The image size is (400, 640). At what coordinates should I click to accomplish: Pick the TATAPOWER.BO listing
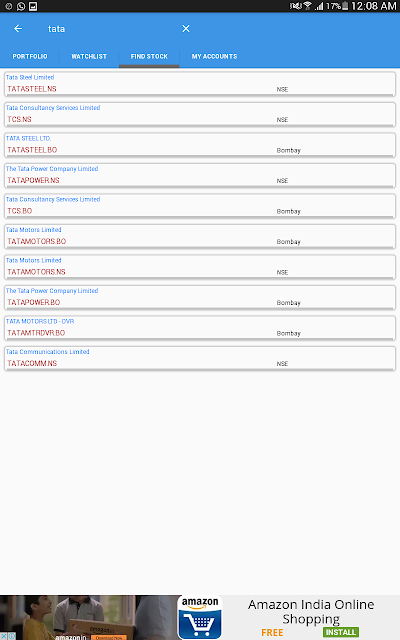click(200, 298)
